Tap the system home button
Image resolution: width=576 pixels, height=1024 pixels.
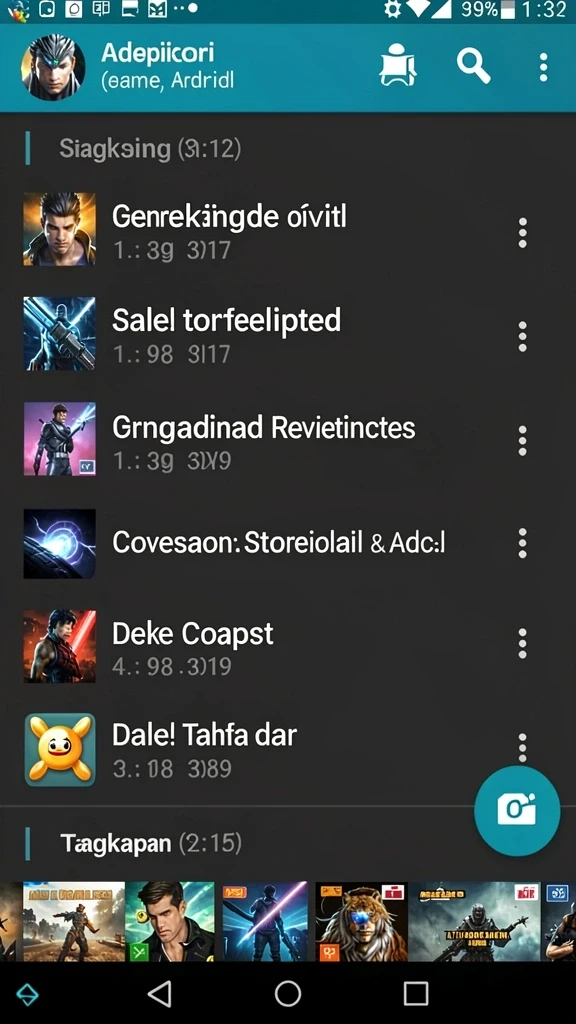pyautogui.click(x=288, y=993)
